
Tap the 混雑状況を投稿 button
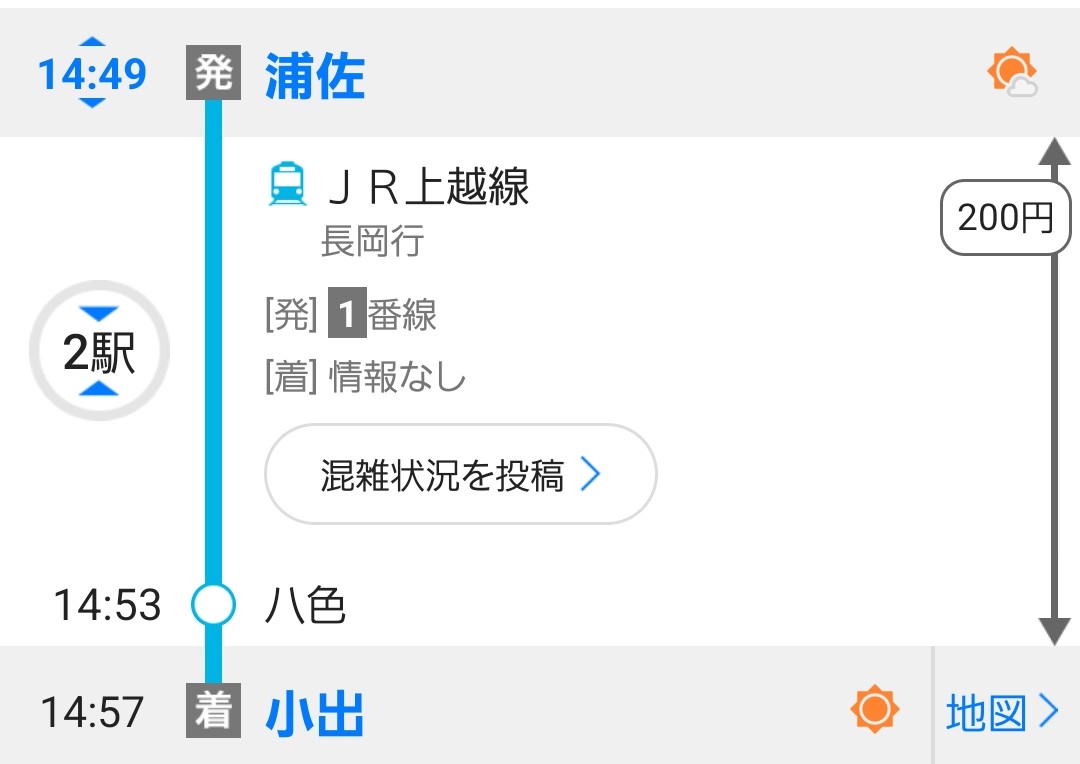pyautogui.click(x=460, y=475)
